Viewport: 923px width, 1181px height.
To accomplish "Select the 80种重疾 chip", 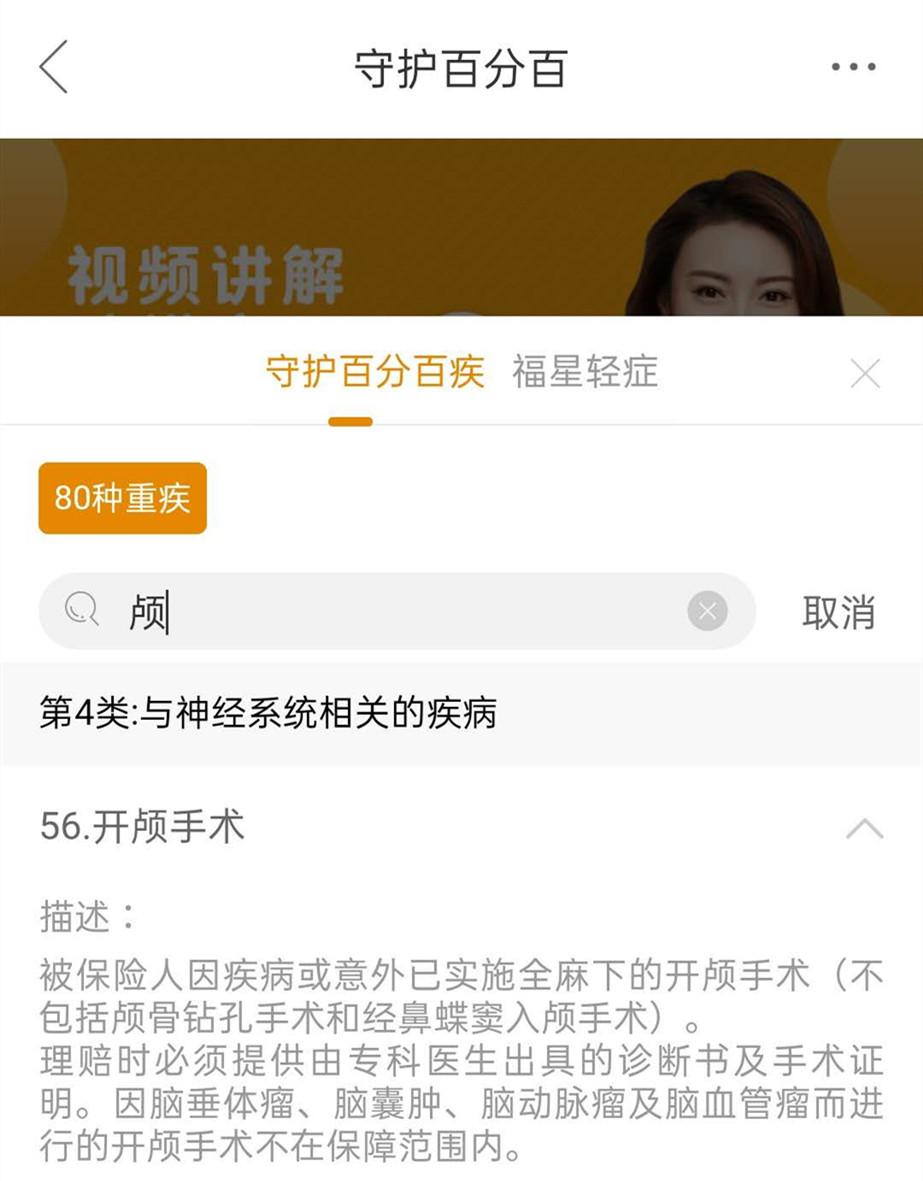I will click(122, 498).
